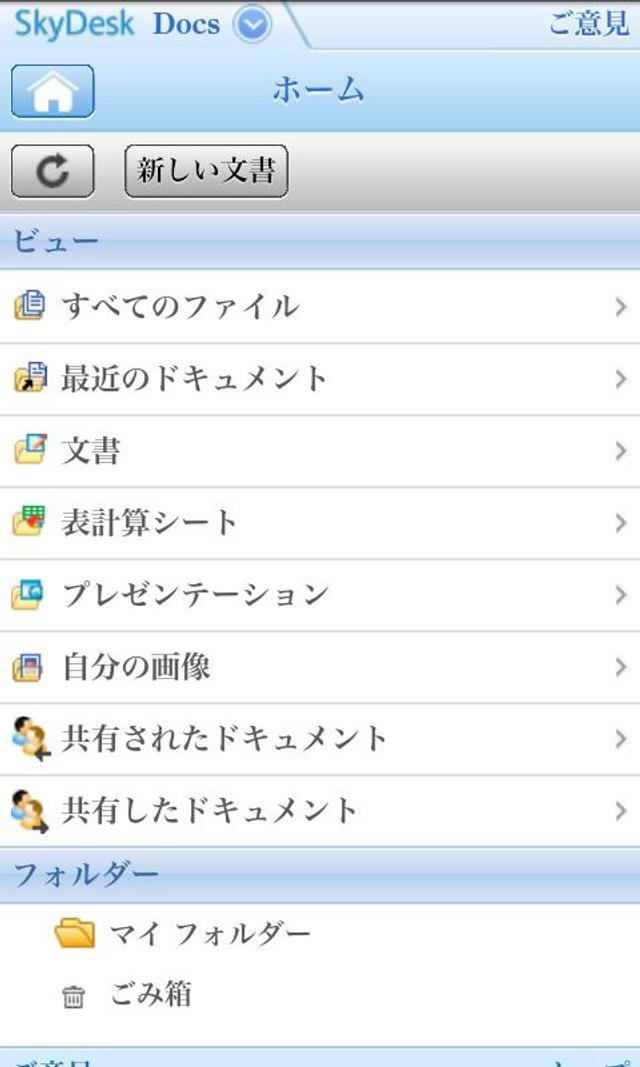Create a new document with 新しい文書
This screenshot has width=640, height=1067.
click(x=206, y=170)
